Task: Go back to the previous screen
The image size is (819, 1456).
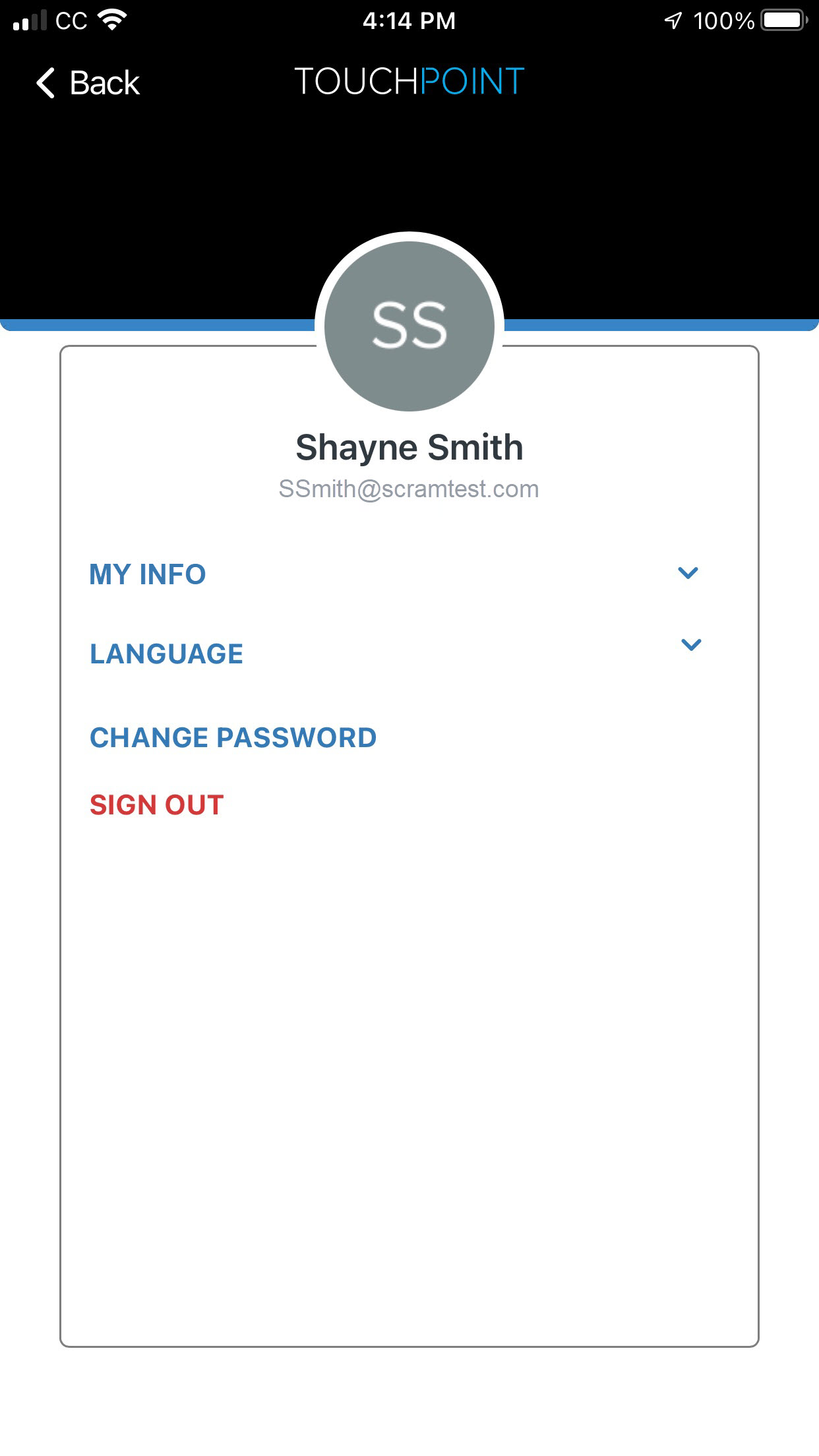Action: click(x=88, y=83)
